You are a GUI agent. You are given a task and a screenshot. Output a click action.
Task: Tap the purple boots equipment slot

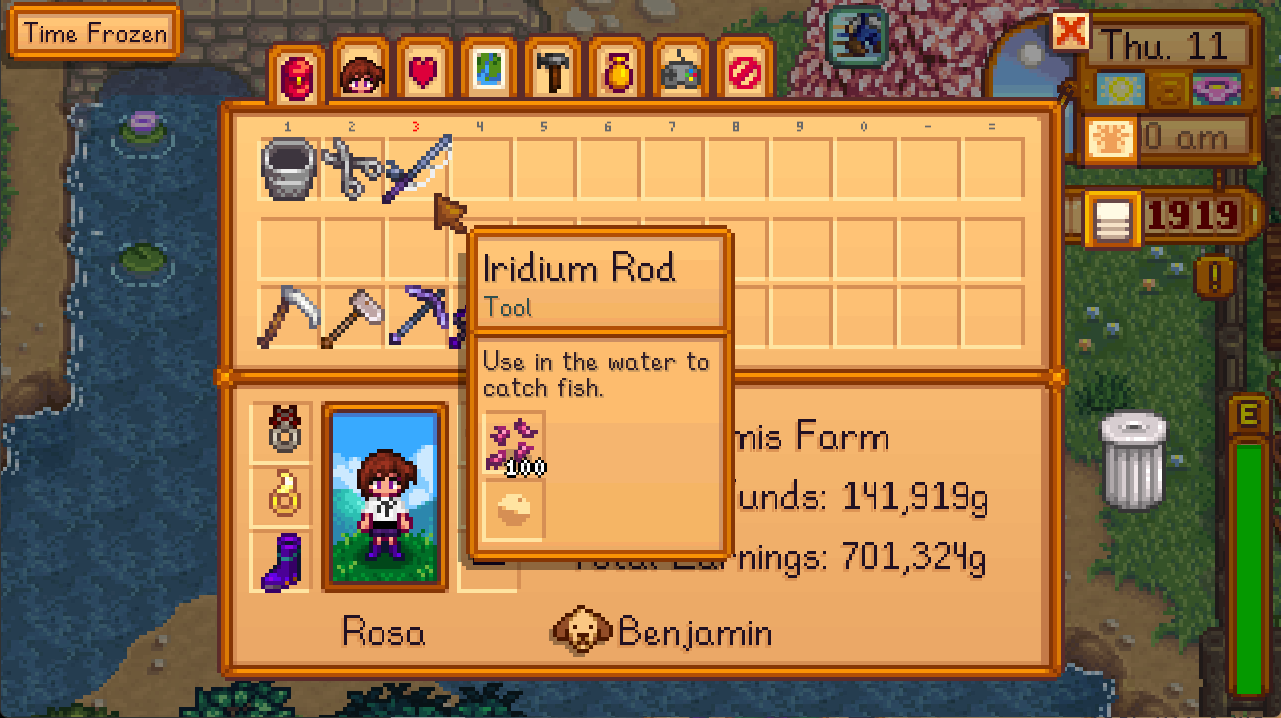[x=281, y=562]
